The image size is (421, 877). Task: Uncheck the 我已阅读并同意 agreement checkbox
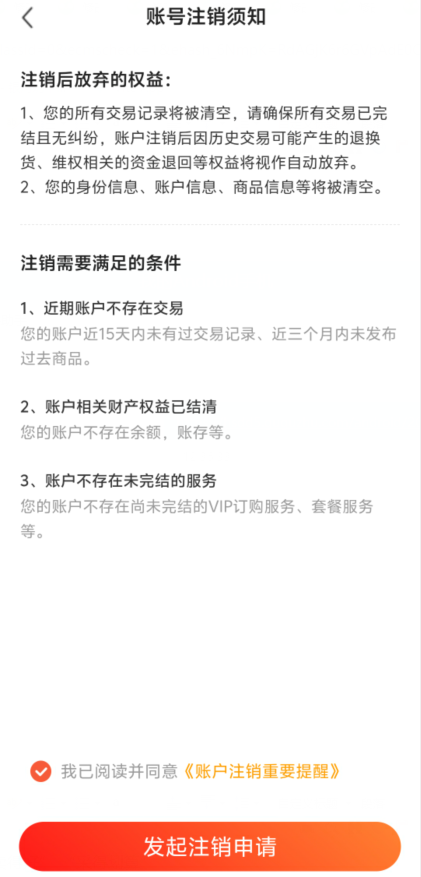pos(41,772)
